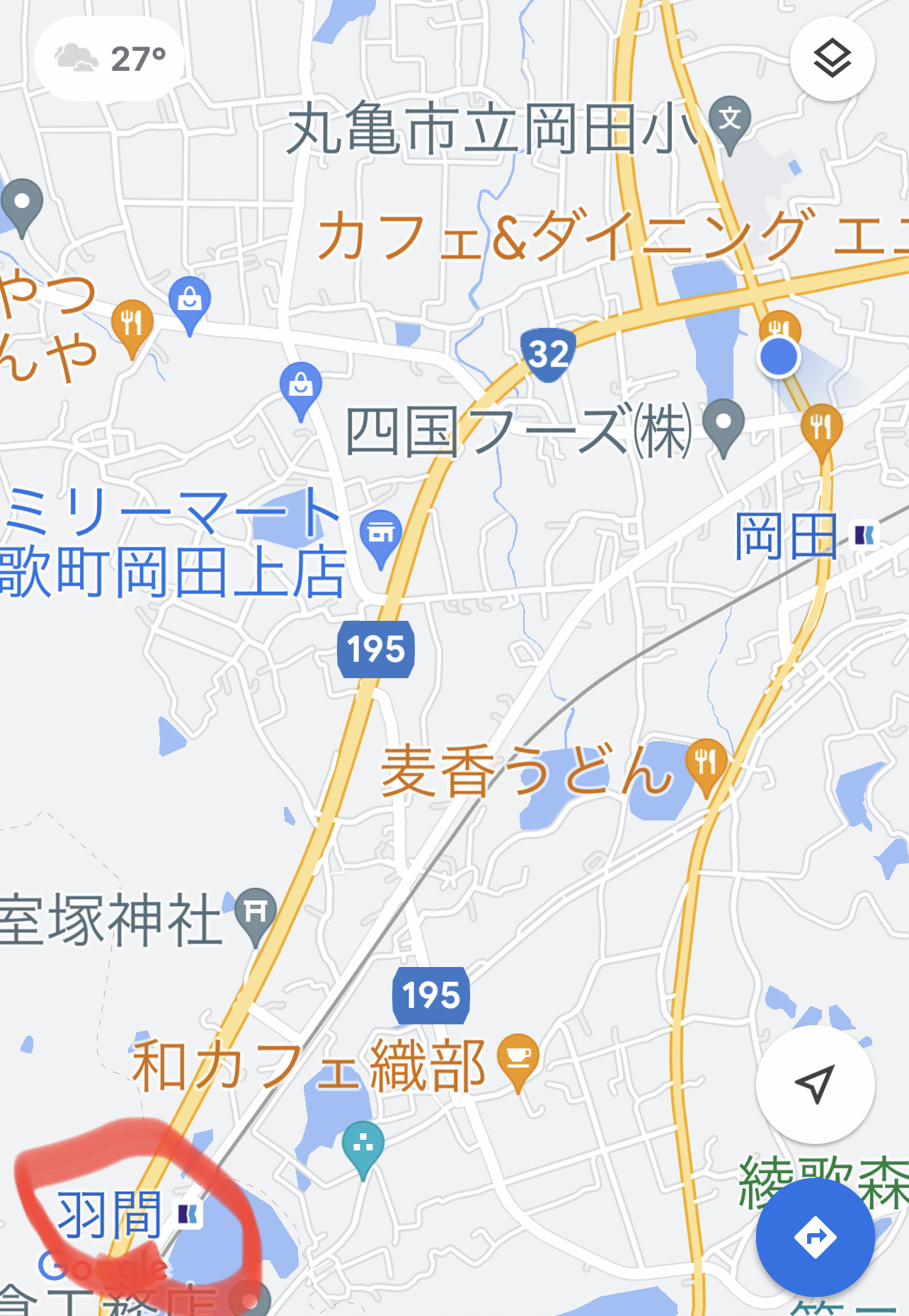Open the 麦香うどん restaurant pin
Viewport: 909px width, 1316px height.
pyautogui.click(x=706, y=763)
